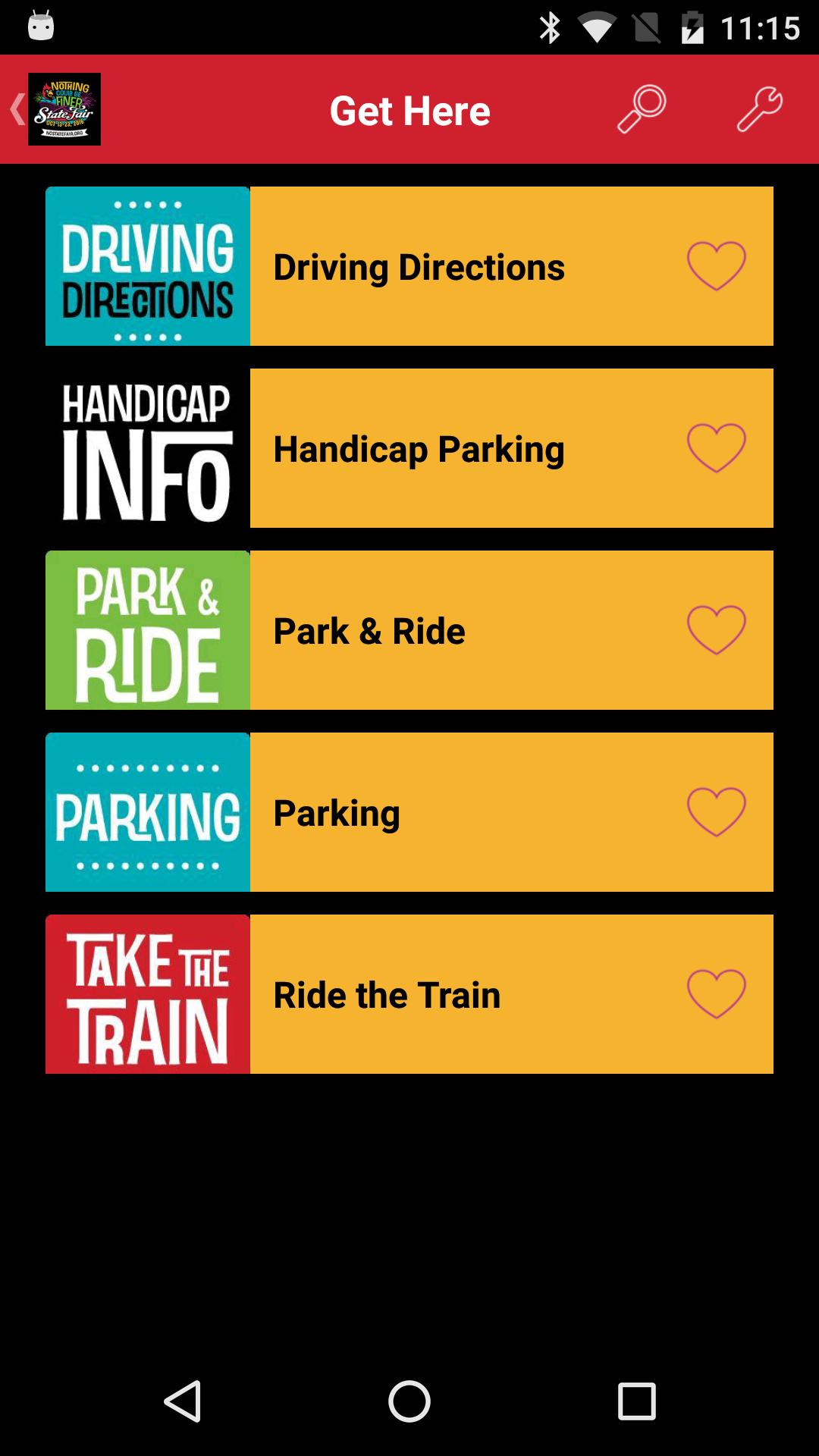Favorite Driving Directions with the heart

point(716,266)
